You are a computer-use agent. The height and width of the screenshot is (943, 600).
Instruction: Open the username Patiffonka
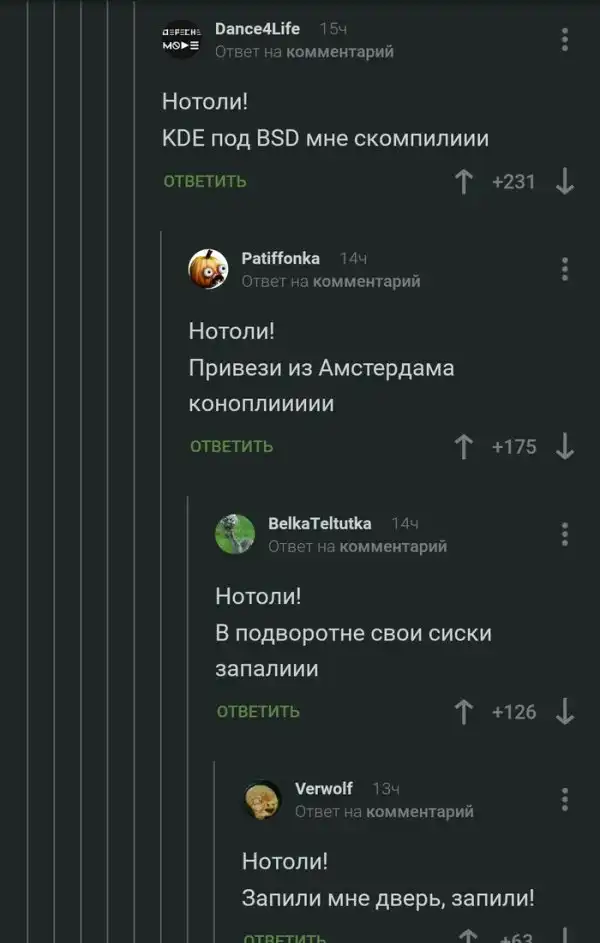(280, 258)
